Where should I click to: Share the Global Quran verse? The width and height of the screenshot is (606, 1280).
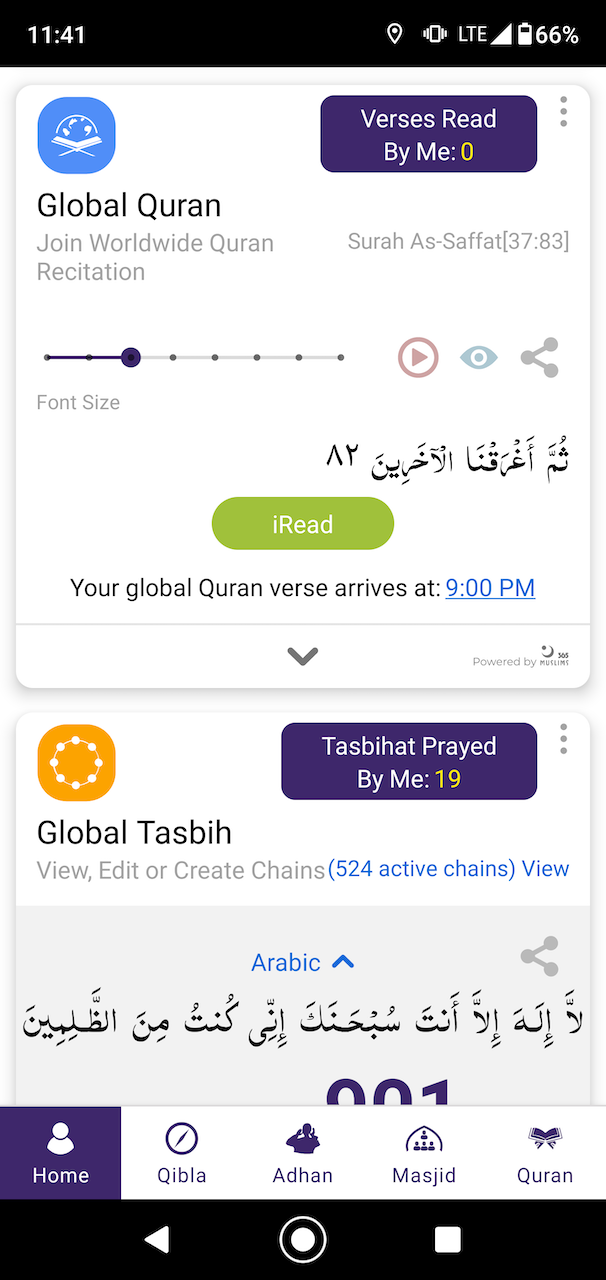[540, 357]
